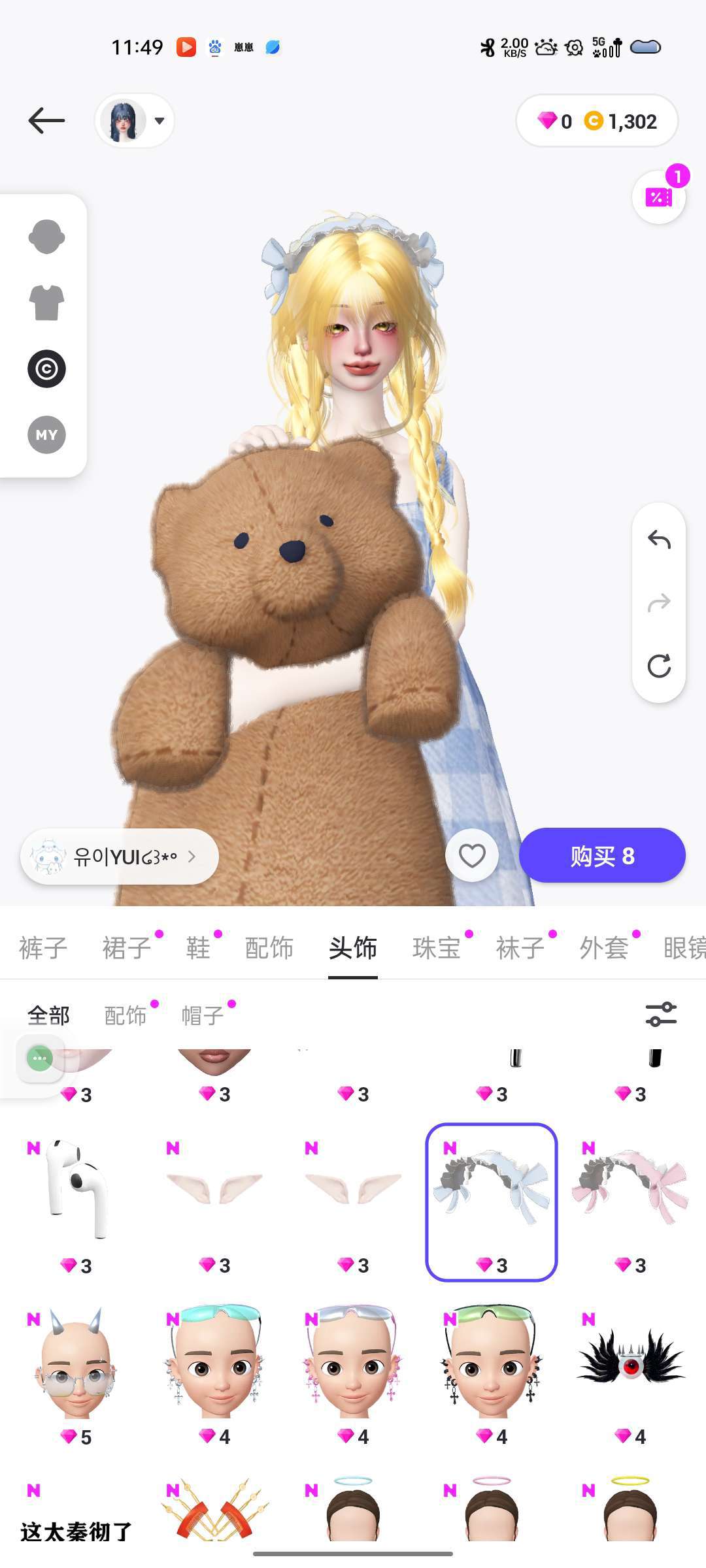The width and height of the screenshot is (706, 1568).
Task: Switch to the 外套 category tab
Action: pos(603,947)
